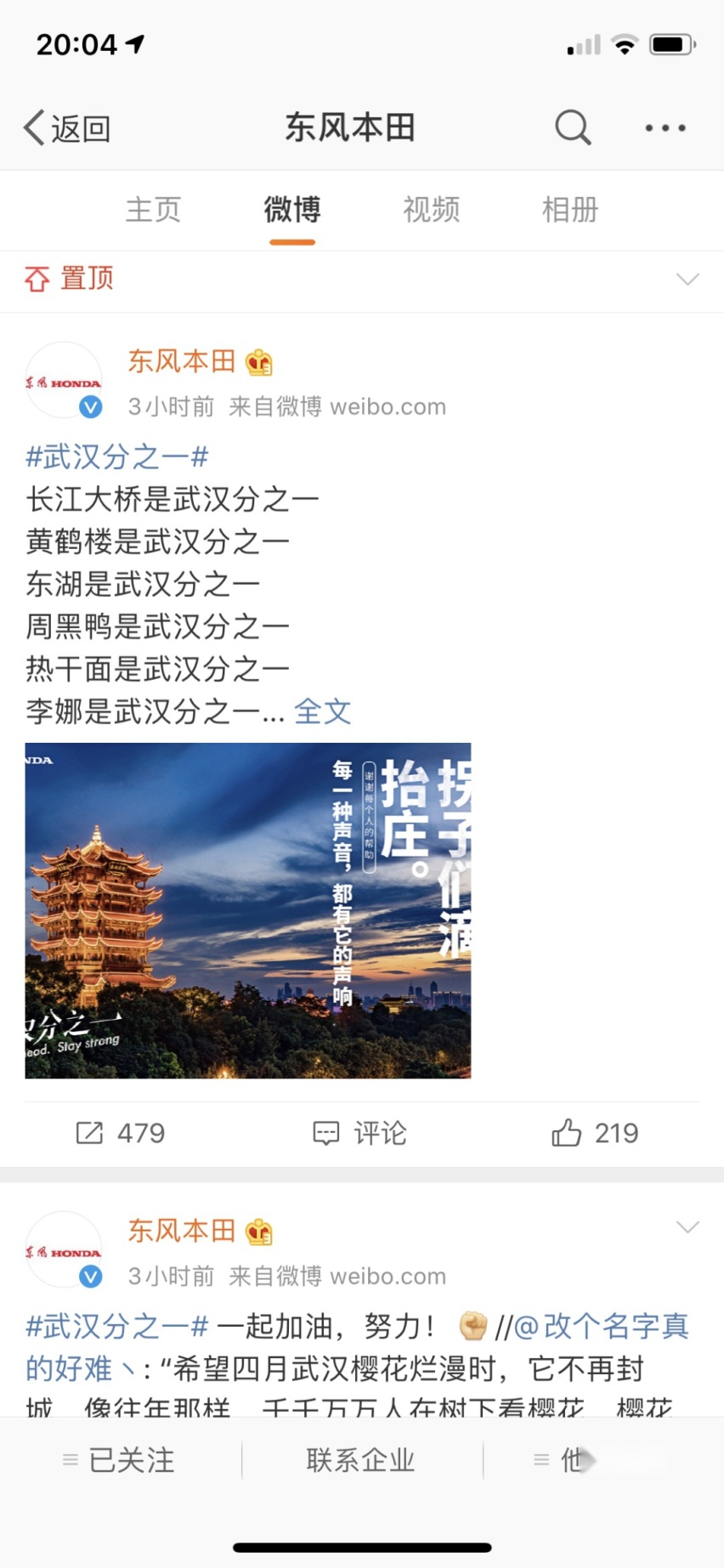The image size is (724, 1568).
Task: Open the #武汉分之一# hashtag in the pinned post
Action: click(117, 457)
